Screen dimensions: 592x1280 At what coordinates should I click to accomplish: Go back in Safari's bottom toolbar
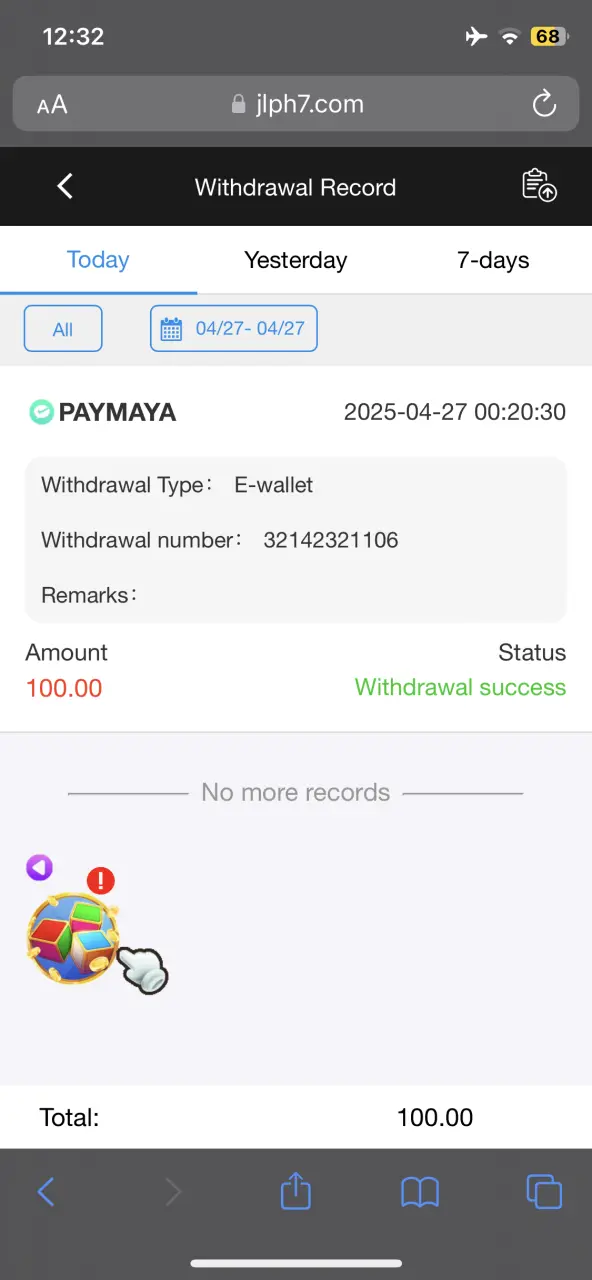click(46, 1191)
